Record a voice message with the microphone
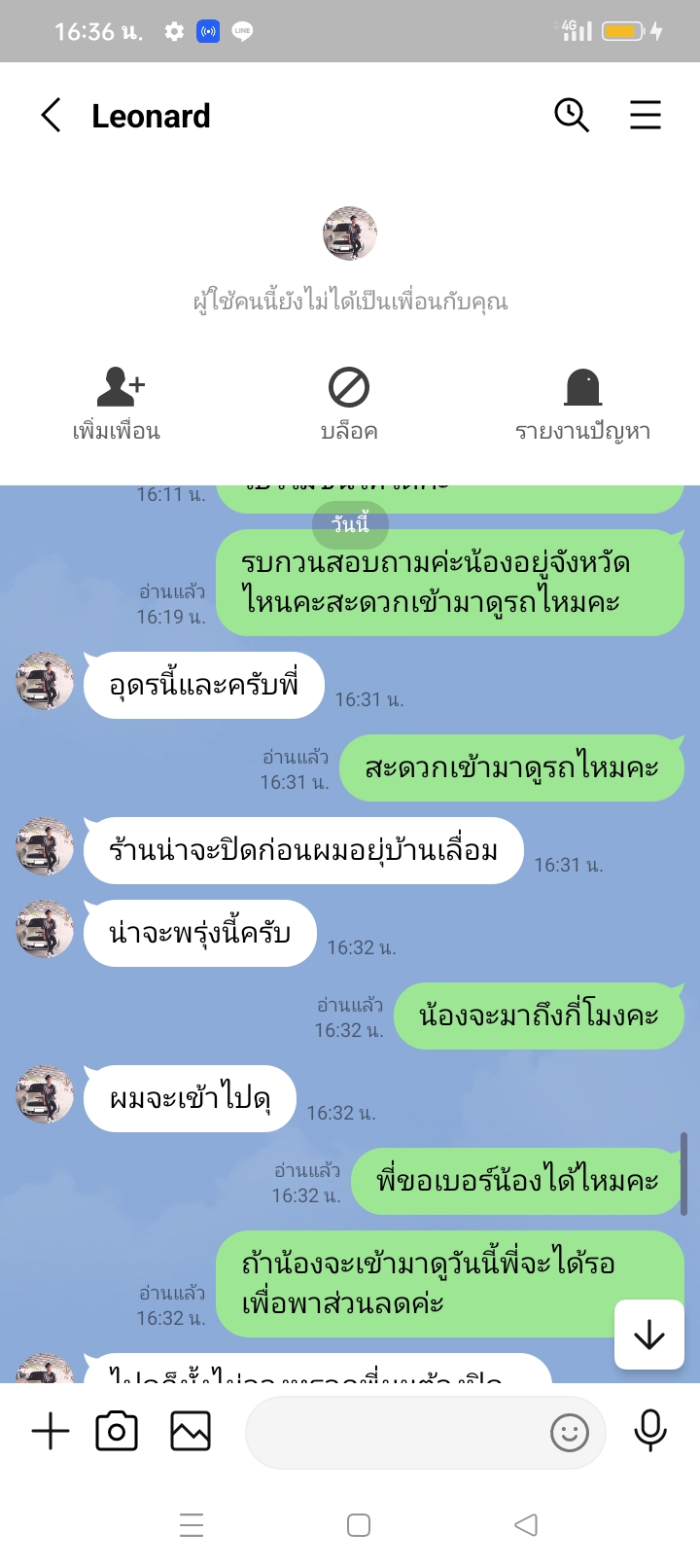 649,1431
